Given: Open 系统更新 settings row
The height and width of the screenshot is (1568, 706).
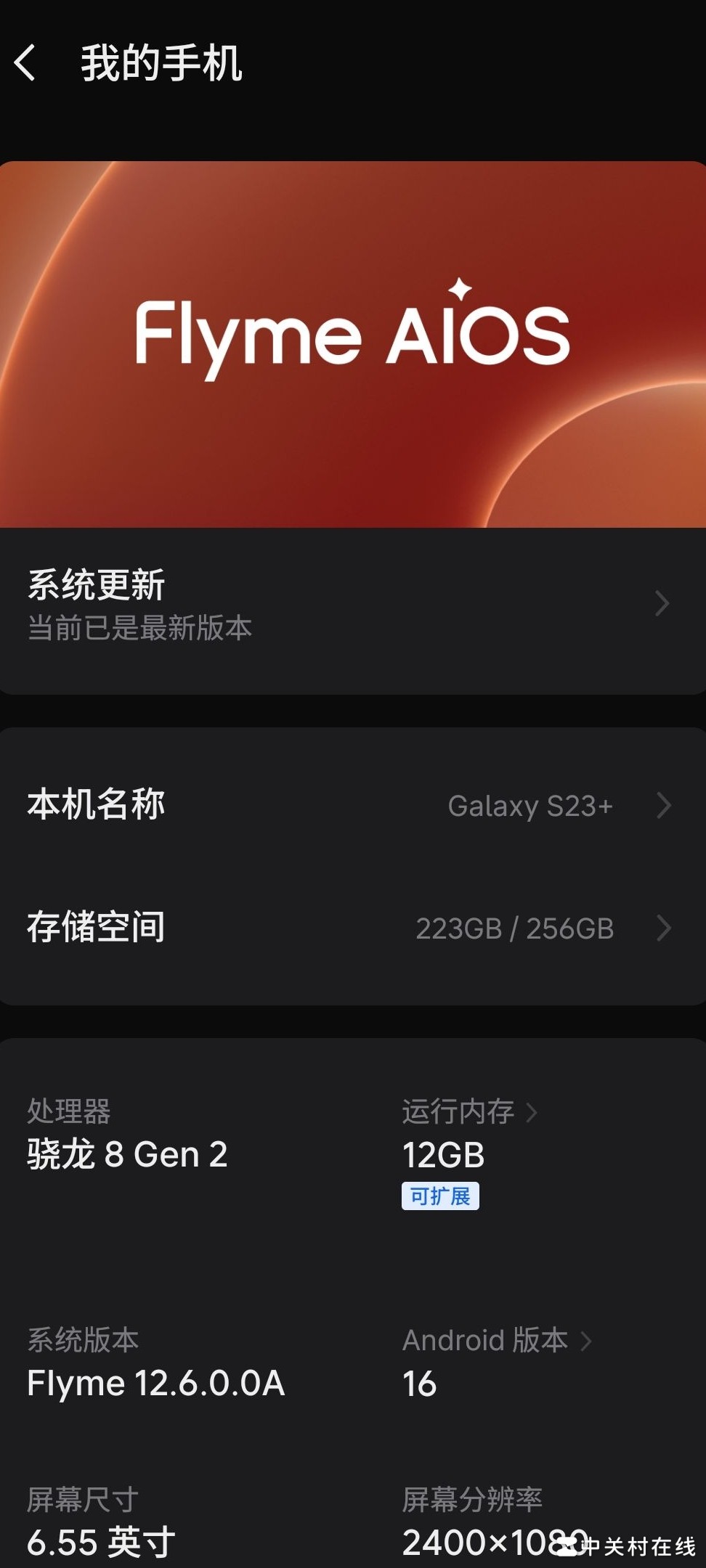Looking at the screenshot, I should point(353,605).
